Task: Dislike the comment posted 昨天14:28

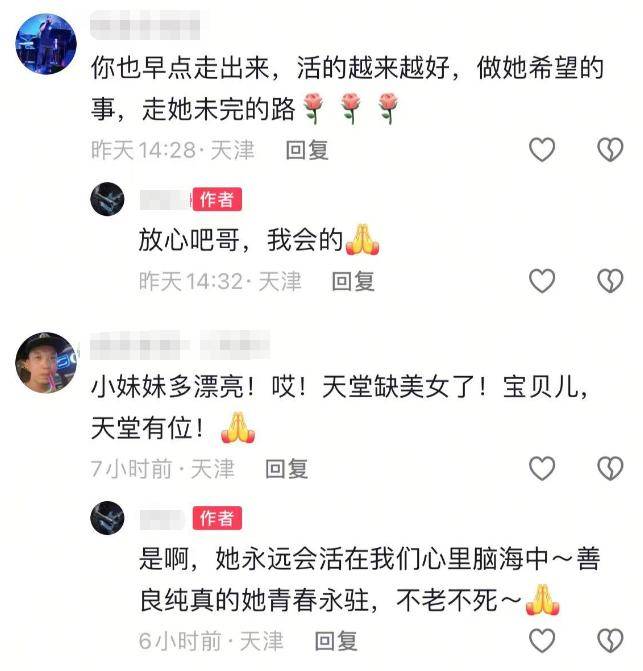Action: (x=610, y=150)
